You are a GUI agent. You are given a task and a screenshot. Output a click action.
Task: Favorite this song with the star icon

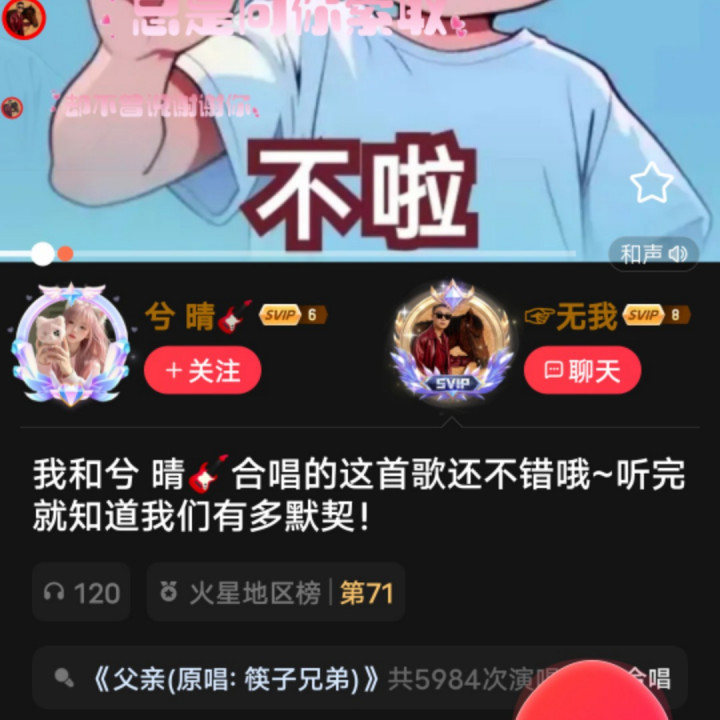coord(651,183)
